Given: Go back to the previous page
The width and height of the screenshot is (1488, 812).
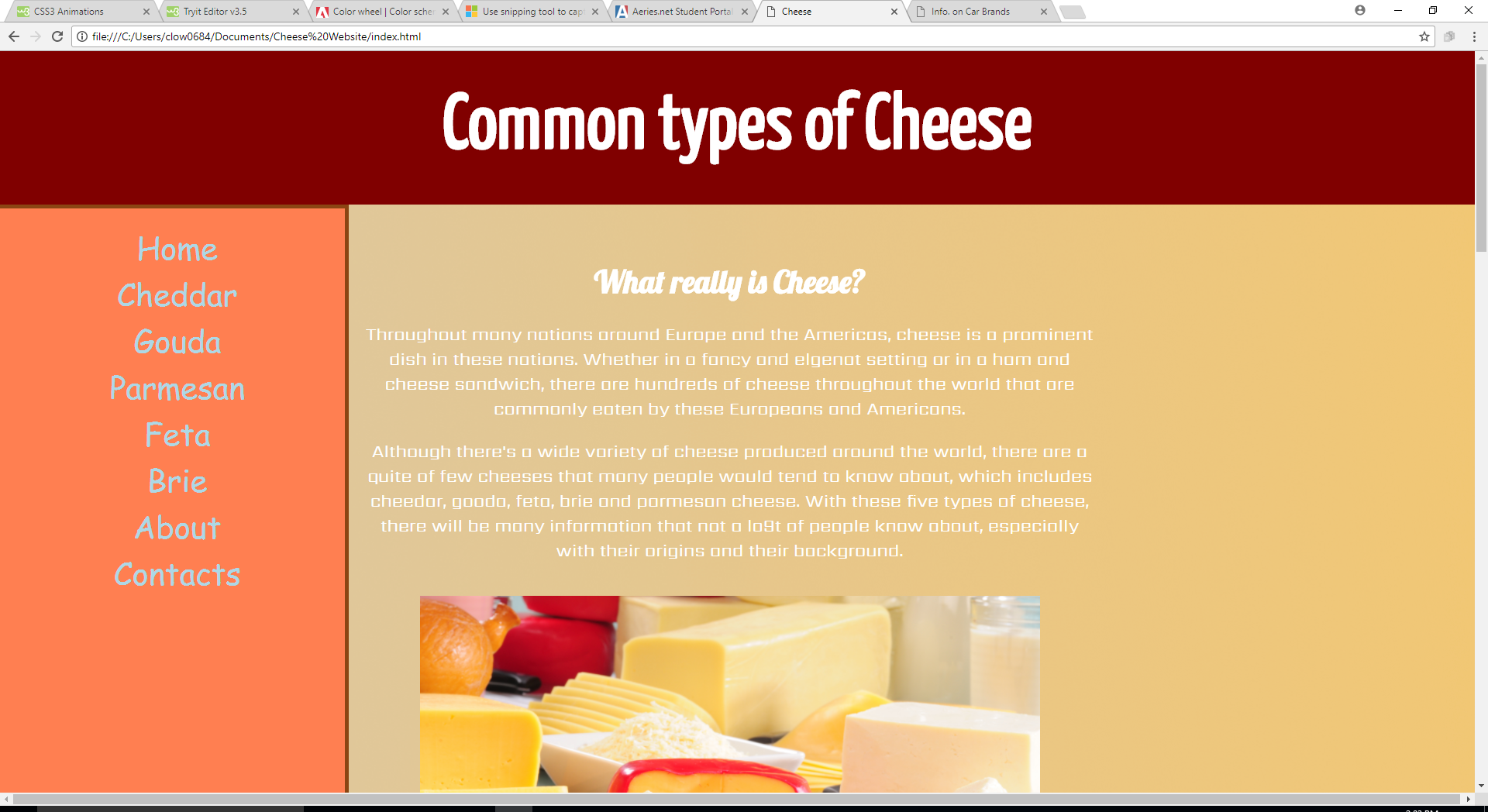Looking at the screenshot, I should (x=14, y=36).
